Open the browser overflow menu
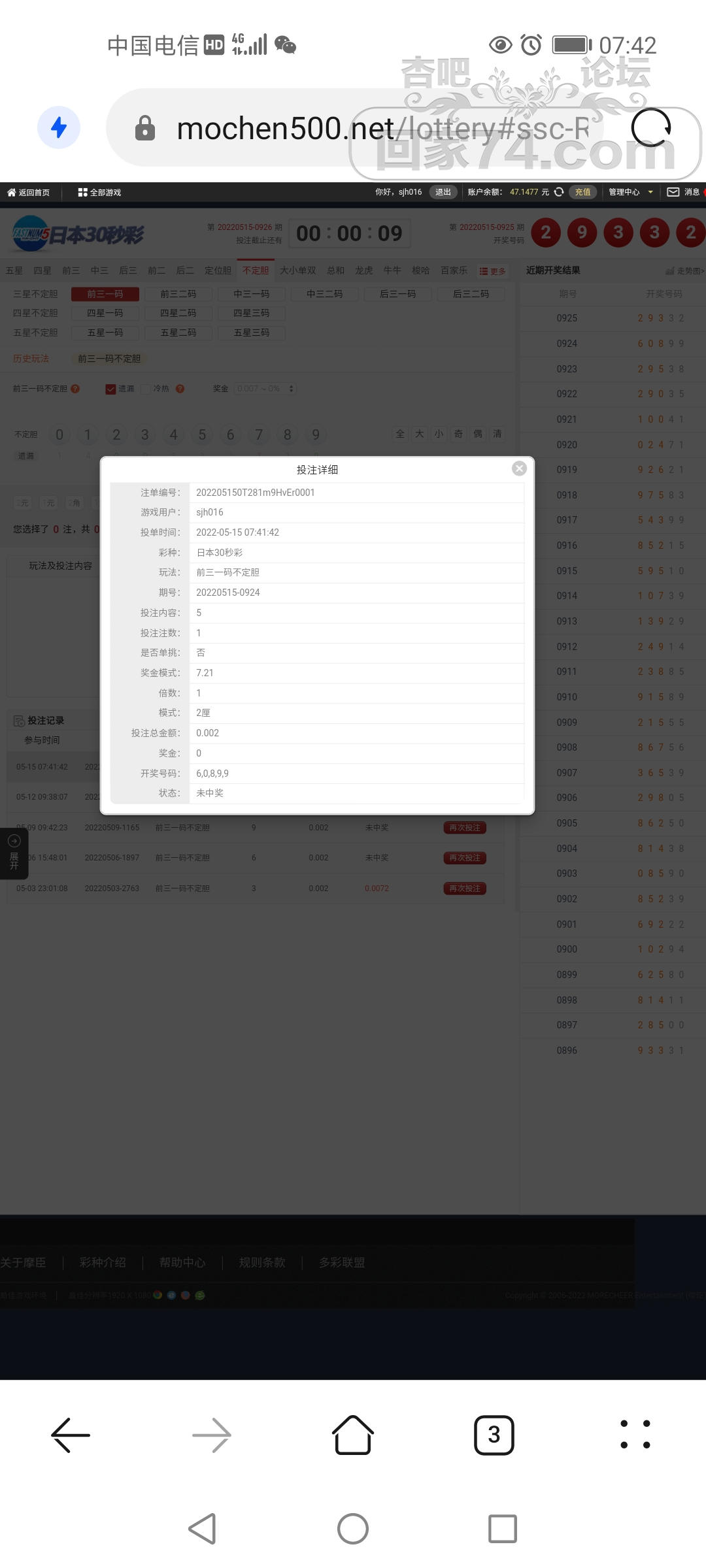This screenshot has height=1568, width=706. [x=635, y=1435]
